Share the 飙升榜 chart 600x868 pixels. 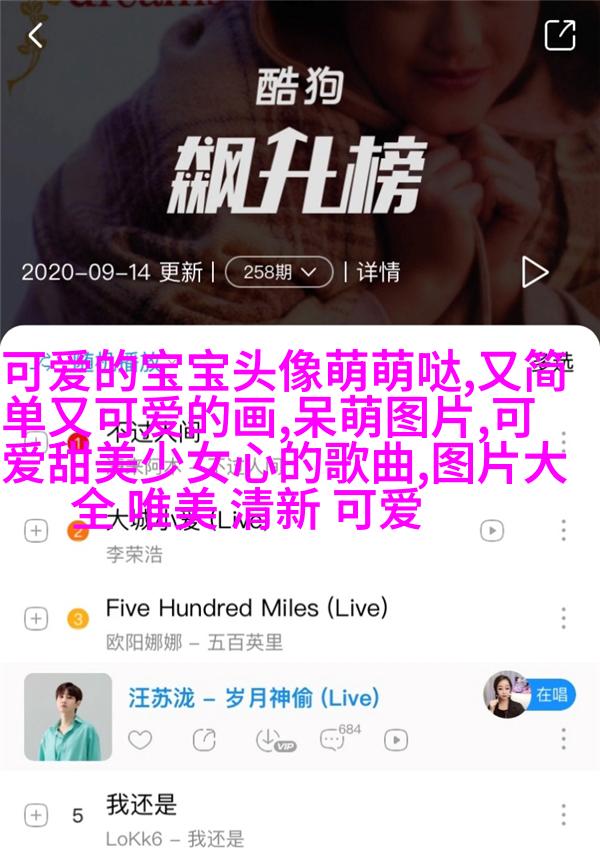tap(560, 37)
